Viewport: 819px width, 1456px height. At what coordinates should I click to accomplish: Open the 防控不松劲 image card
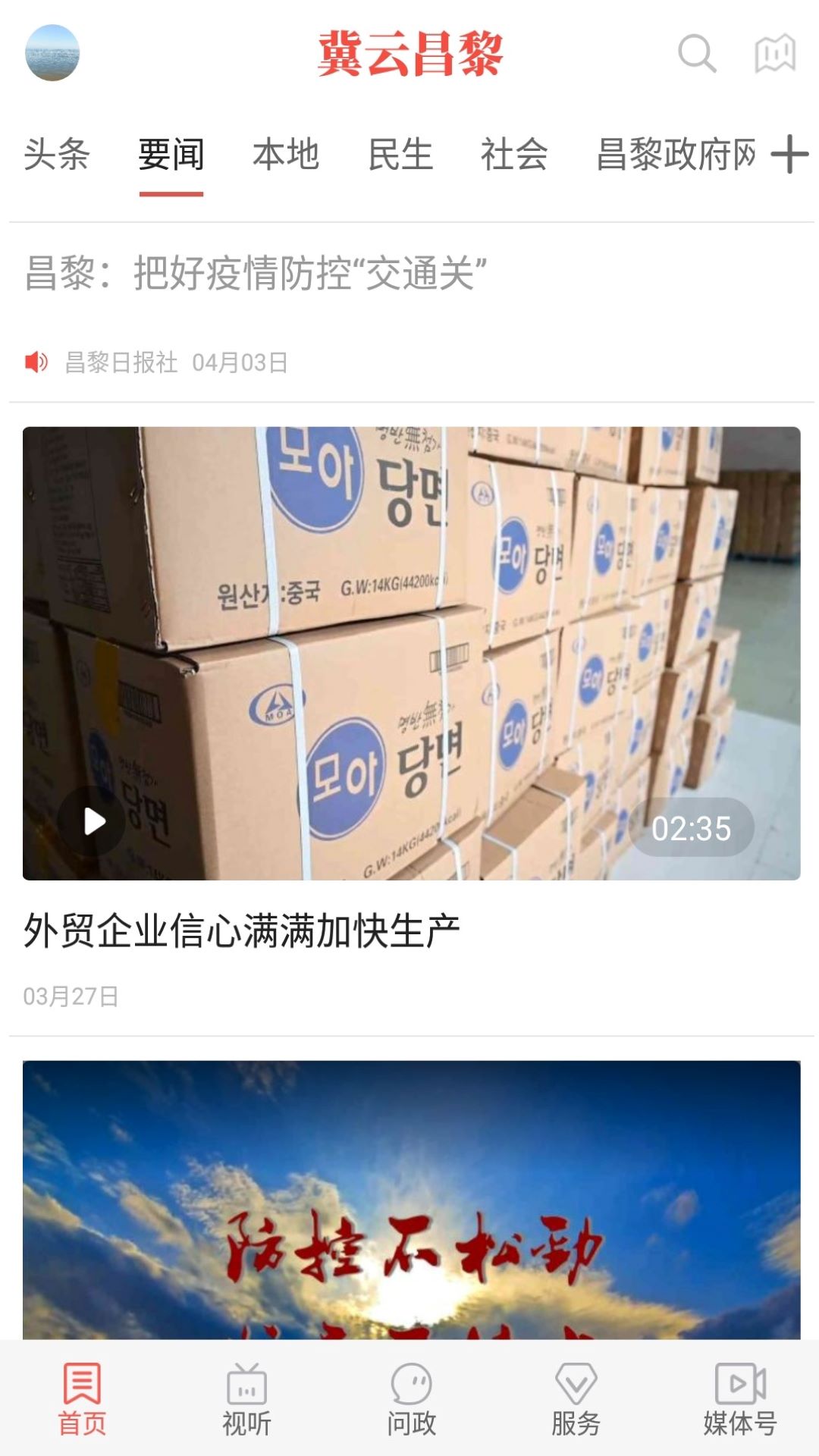(411, 1198)
